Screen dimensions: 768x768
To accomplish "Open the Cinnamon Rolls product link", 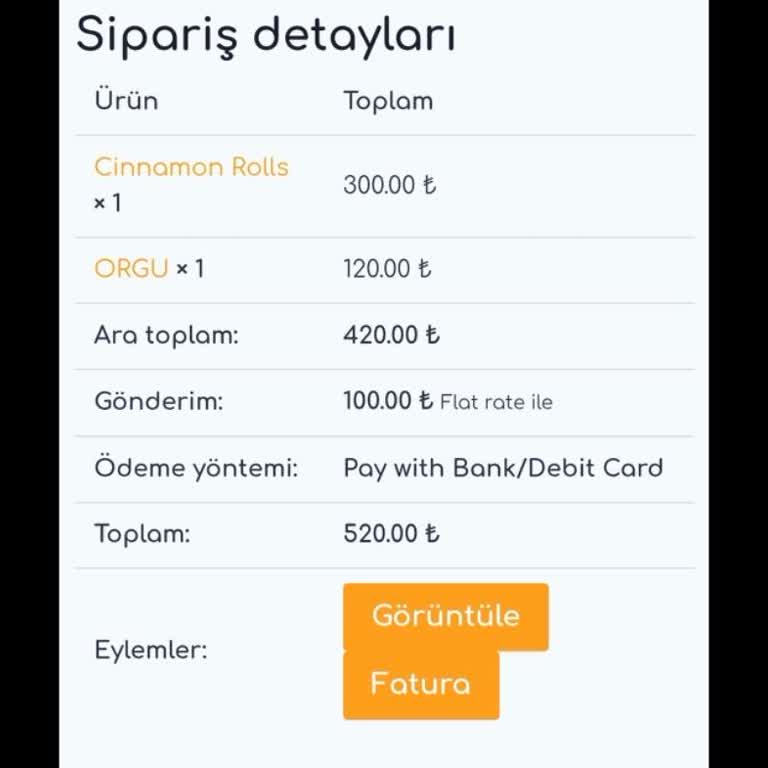I will (191, 167).
